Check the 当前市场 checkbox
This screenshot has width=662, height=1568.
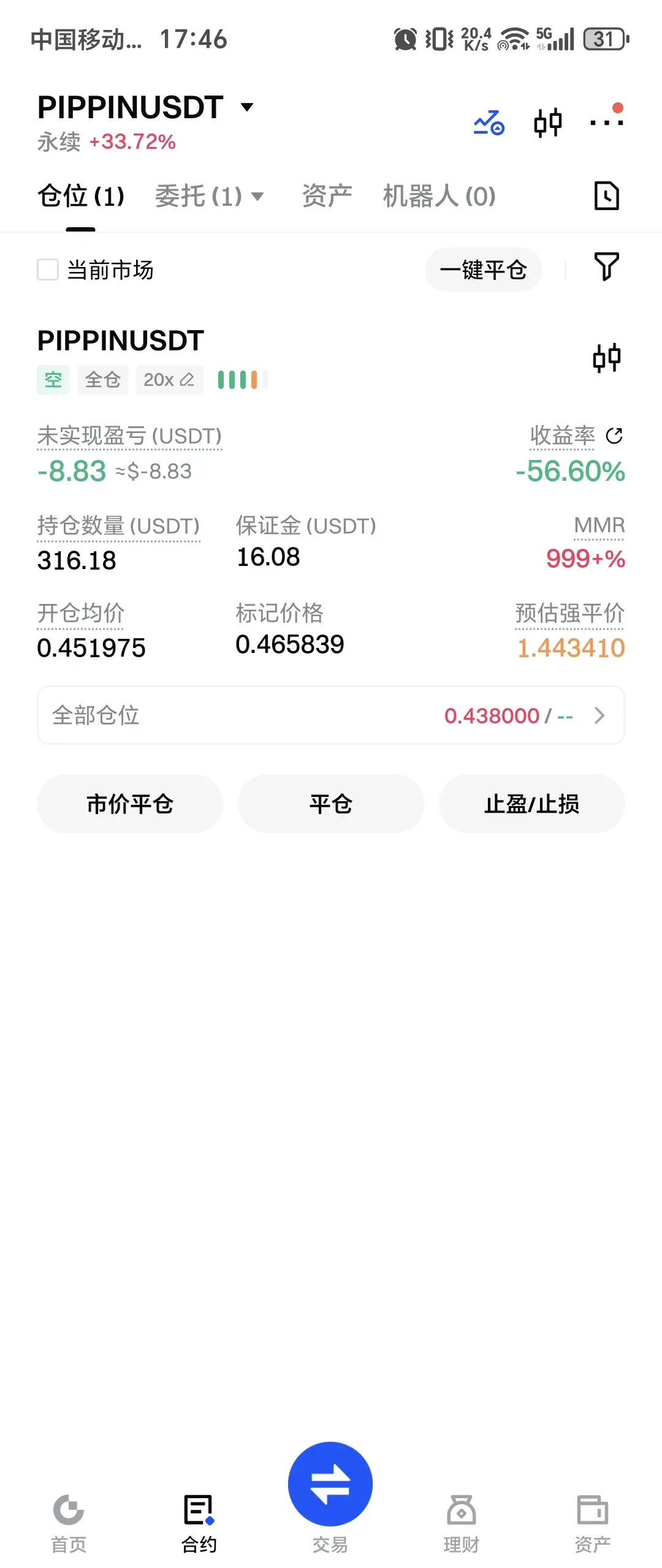click(x=48, y=269)
